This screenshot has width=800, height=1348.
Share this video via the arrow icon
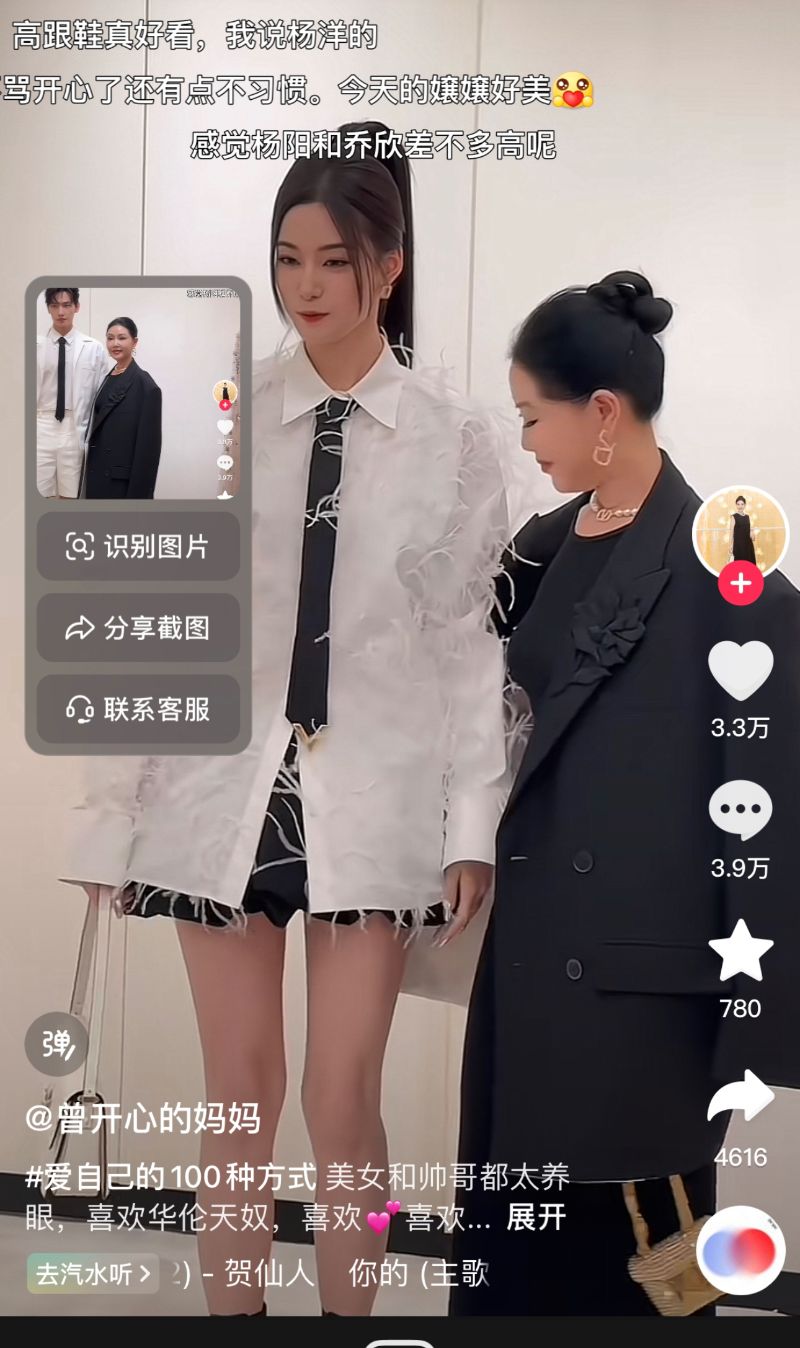[740, 1097]
